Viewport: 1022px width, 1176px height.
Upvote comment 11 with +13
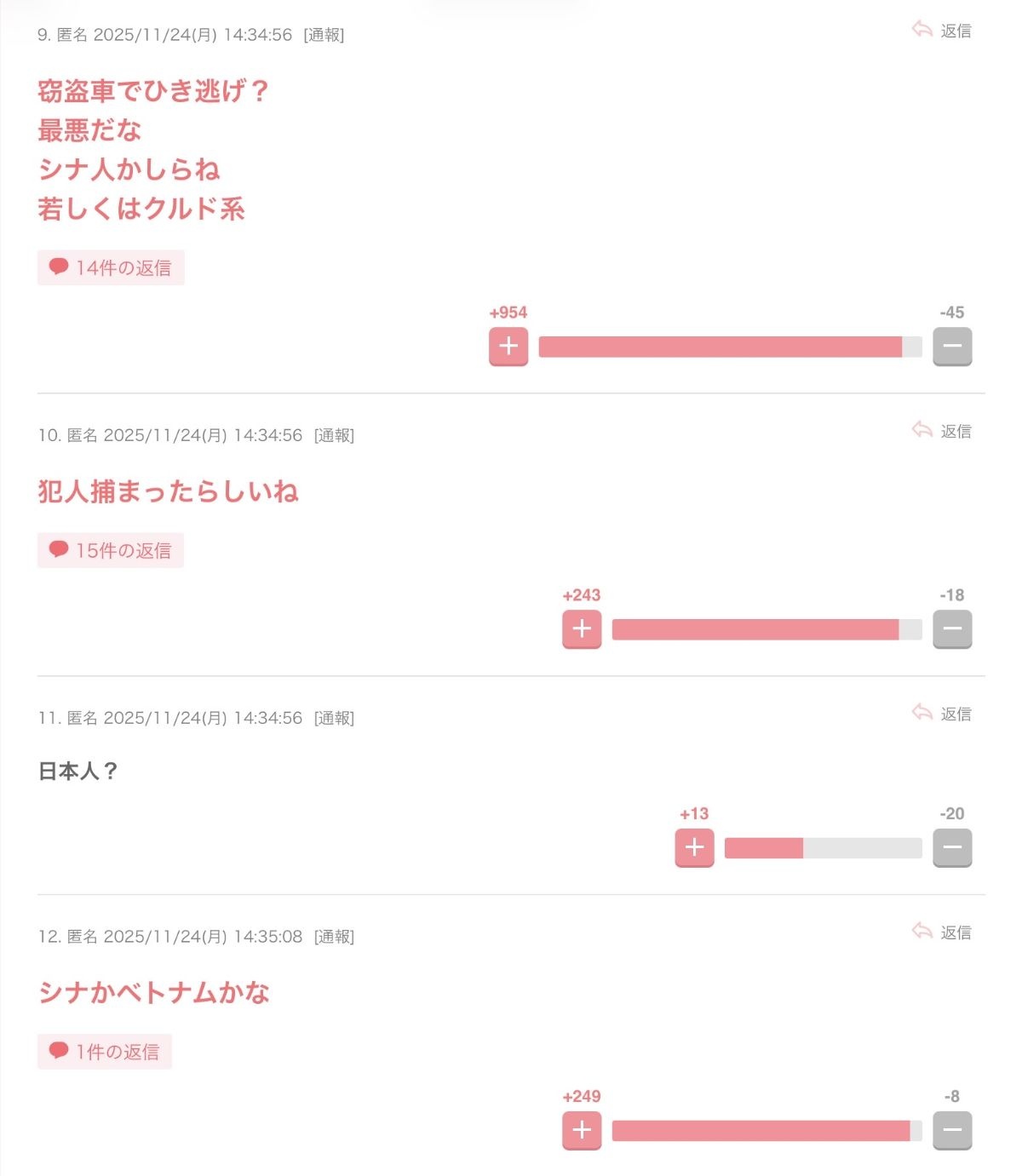(694, 847)
